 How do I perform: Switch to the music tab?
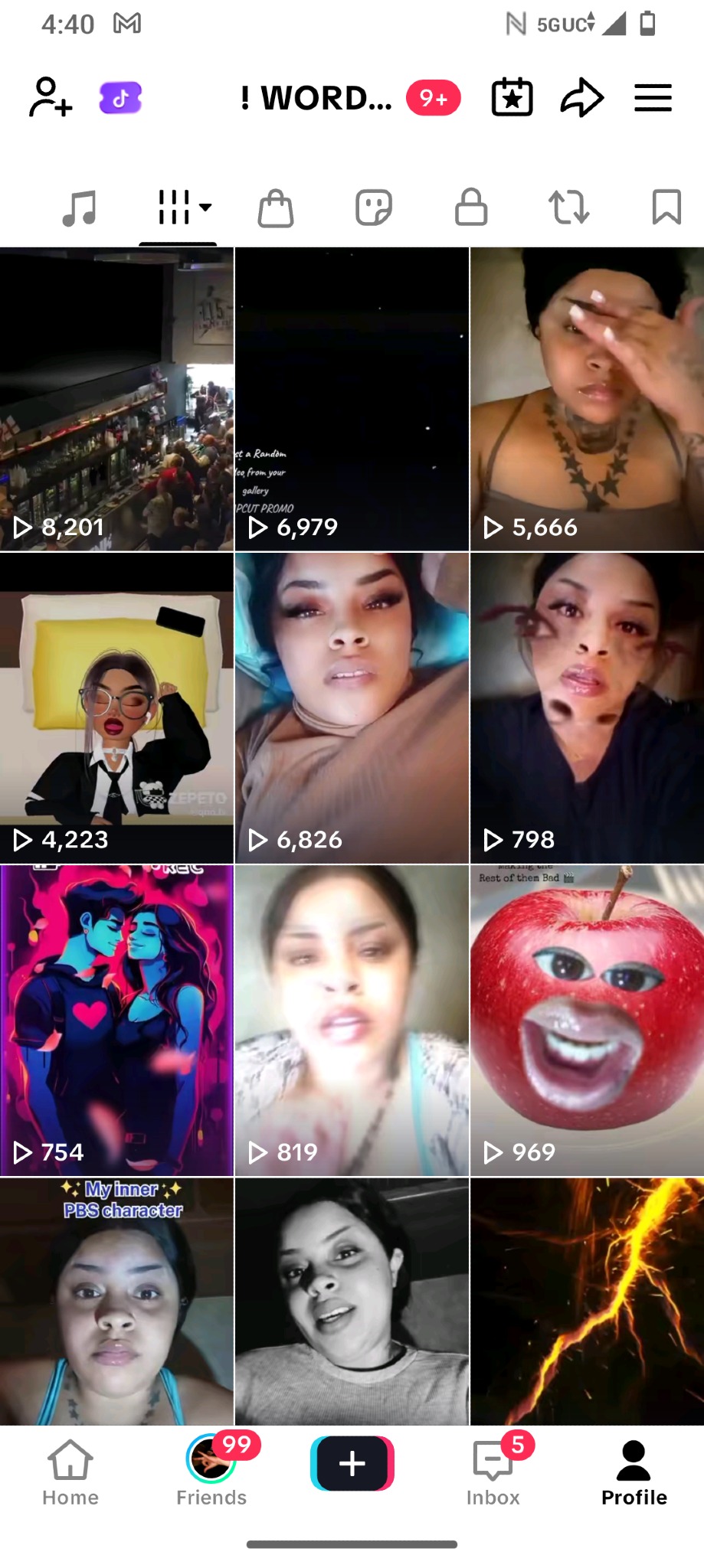(80, 207)
